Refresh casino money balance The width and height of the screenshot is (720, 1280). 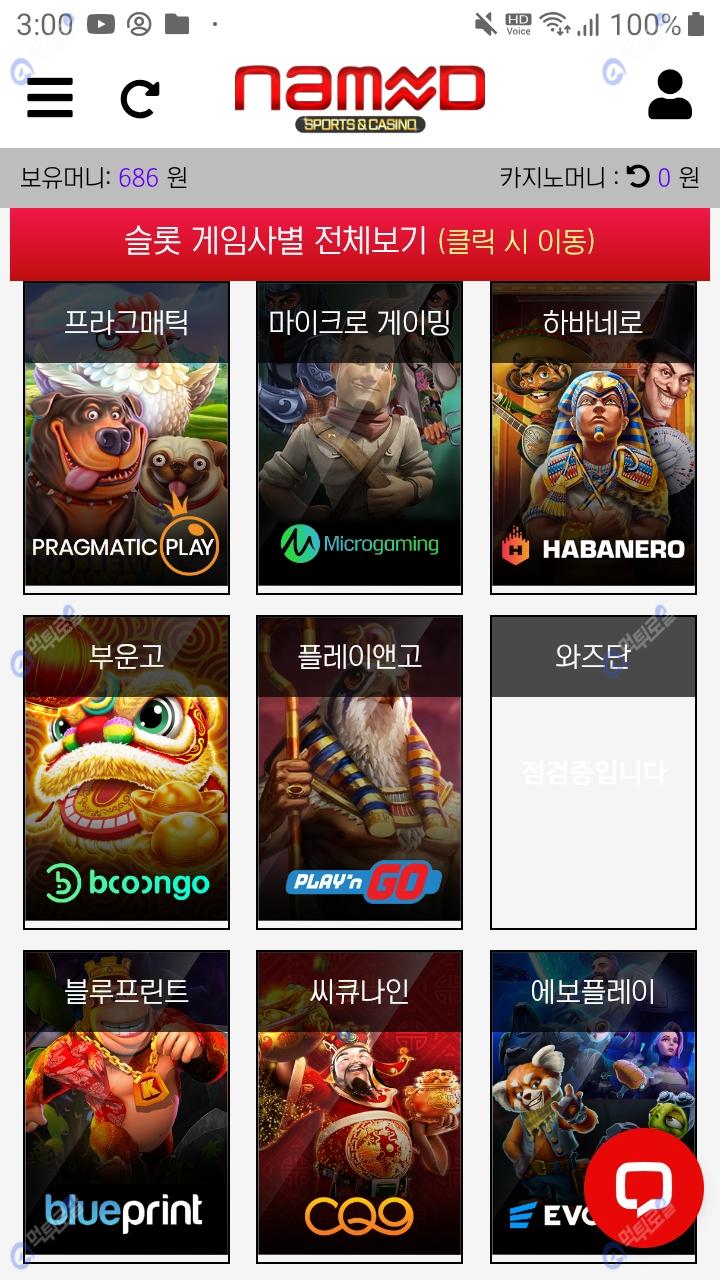tap(638, 177)
